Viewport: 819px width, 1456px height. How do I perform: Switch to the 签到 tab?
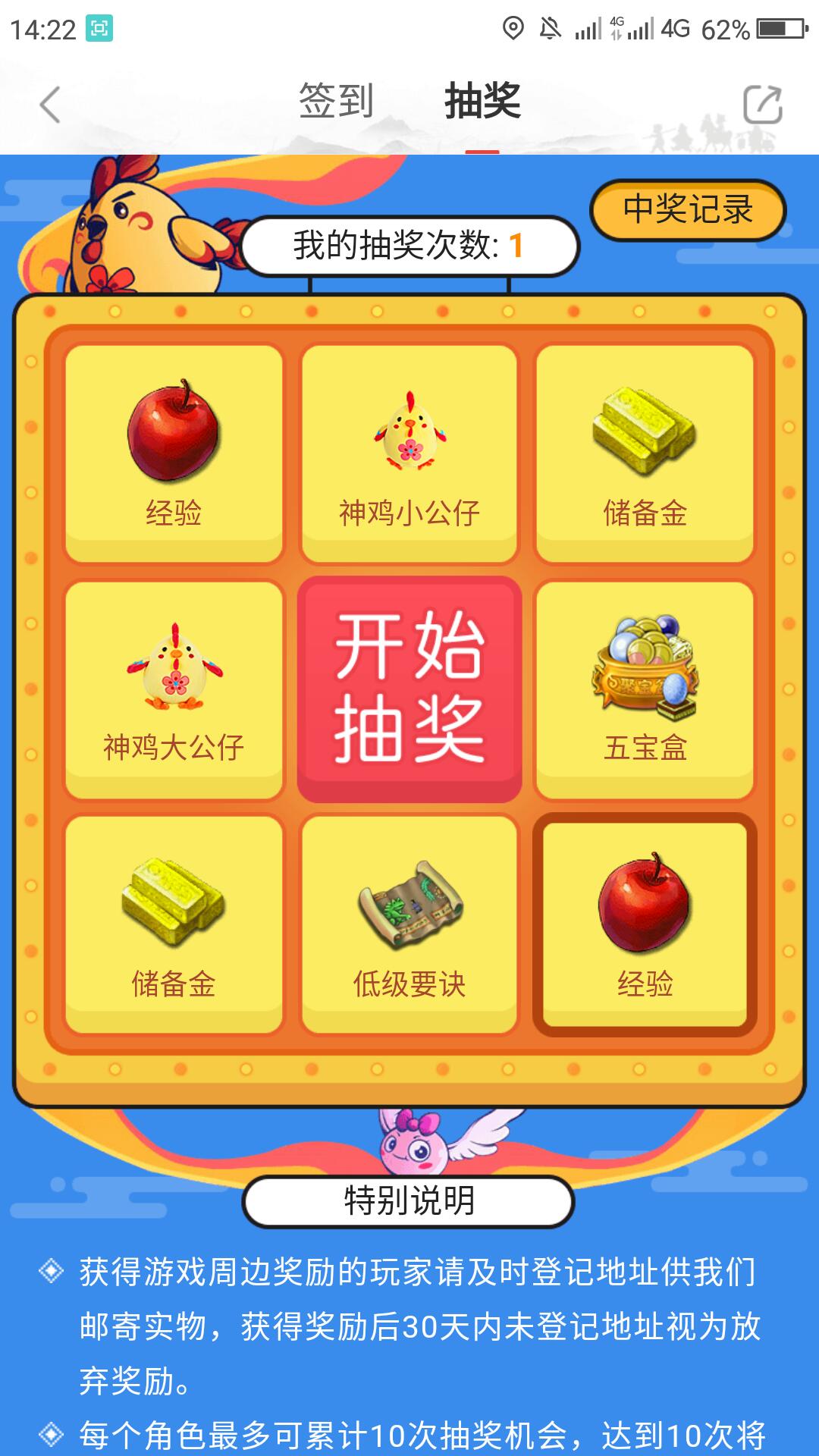[x=336, y=101]
